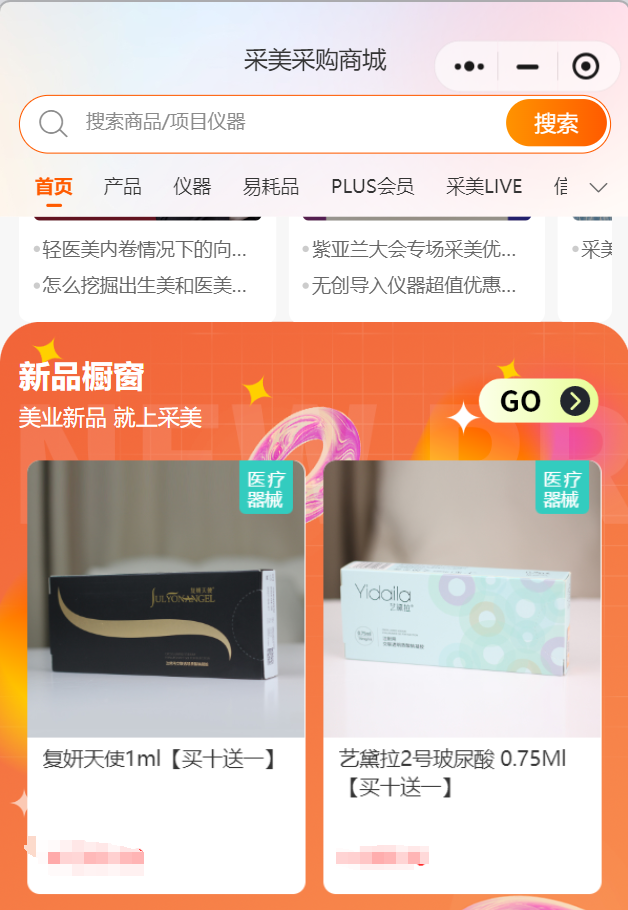Open the 采美LIVE tab
Viewport: 628px width, 910px height.
[484, 187]
